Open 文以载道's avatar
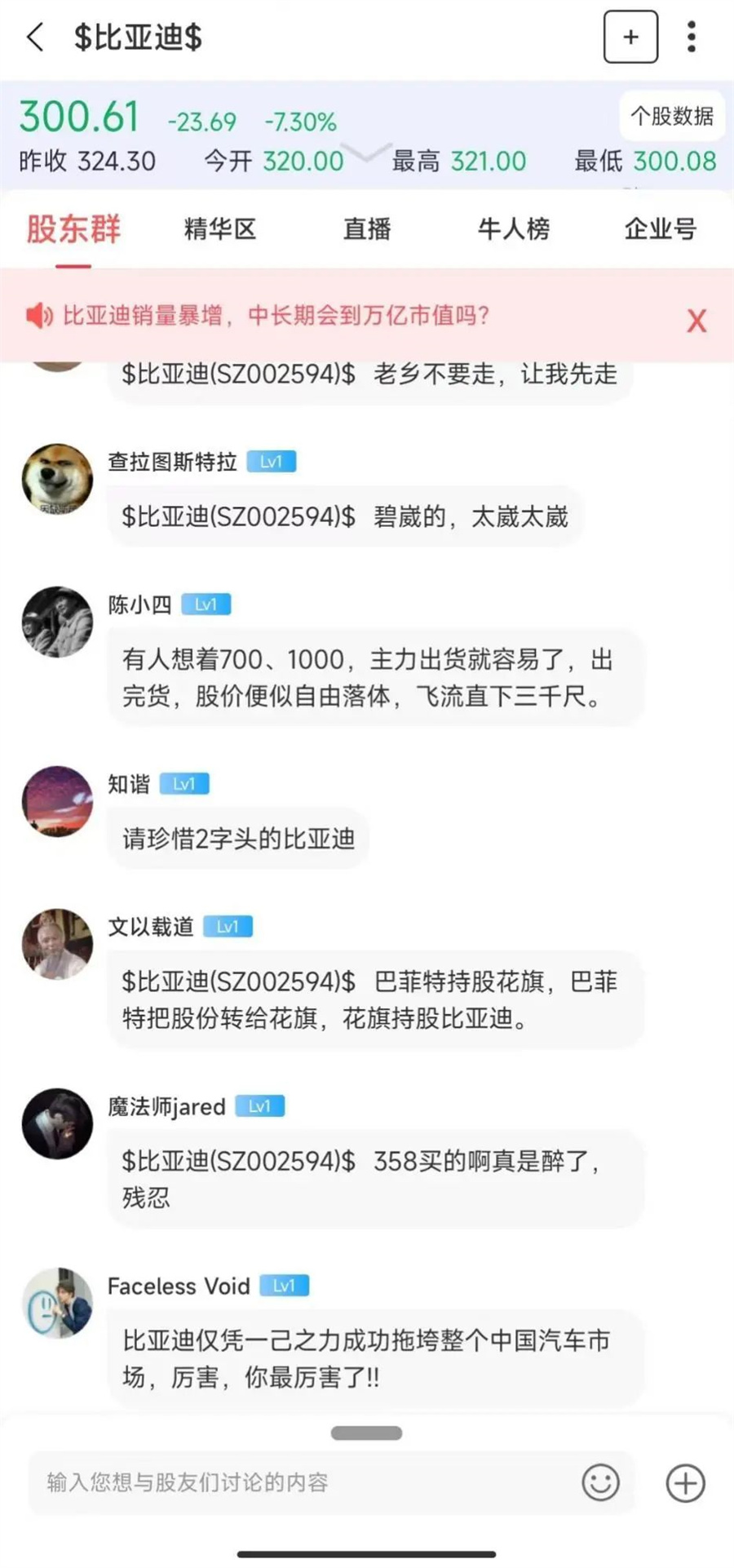Viewport: 734px width, 1568px height. coord(57,944)
